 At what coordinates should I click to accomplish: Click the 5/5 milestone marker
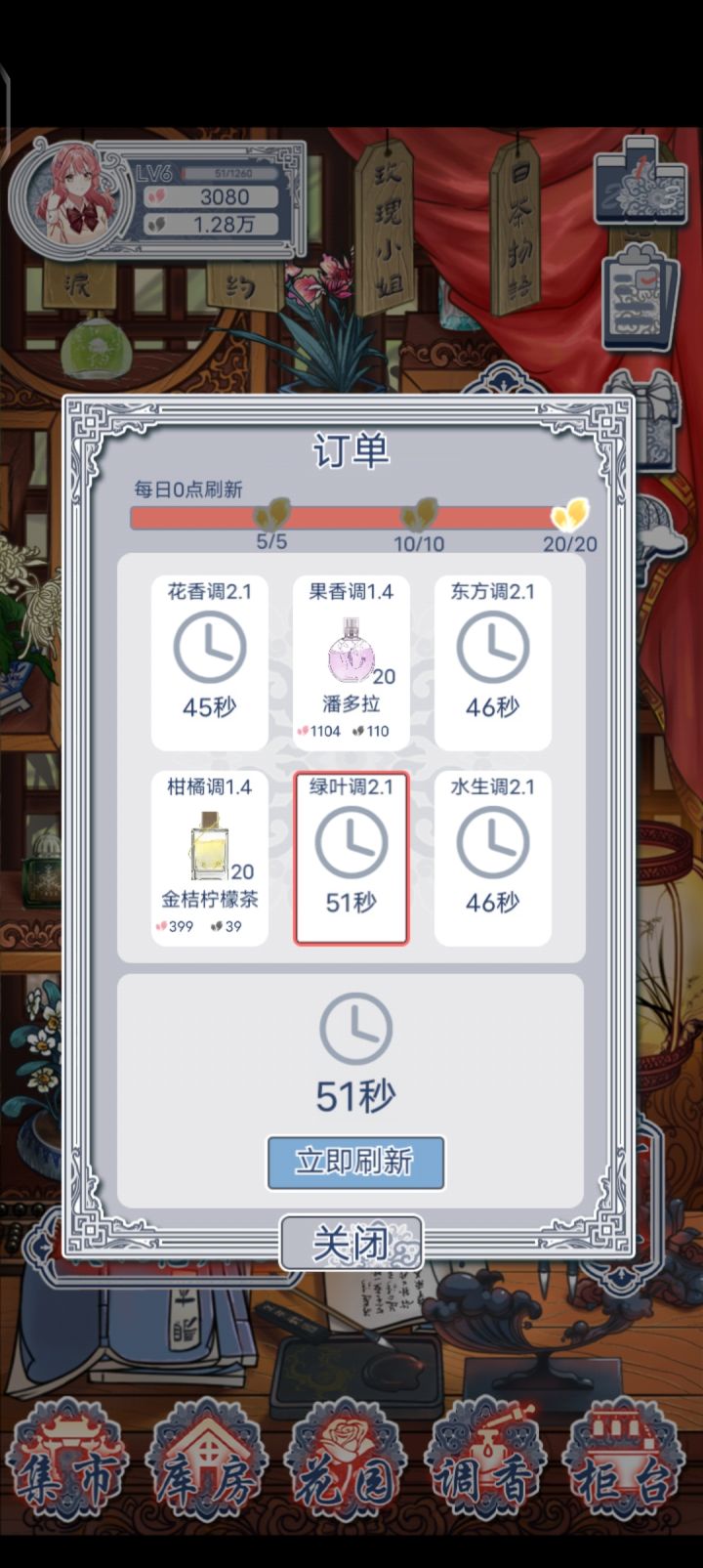[x=273, y=515]
